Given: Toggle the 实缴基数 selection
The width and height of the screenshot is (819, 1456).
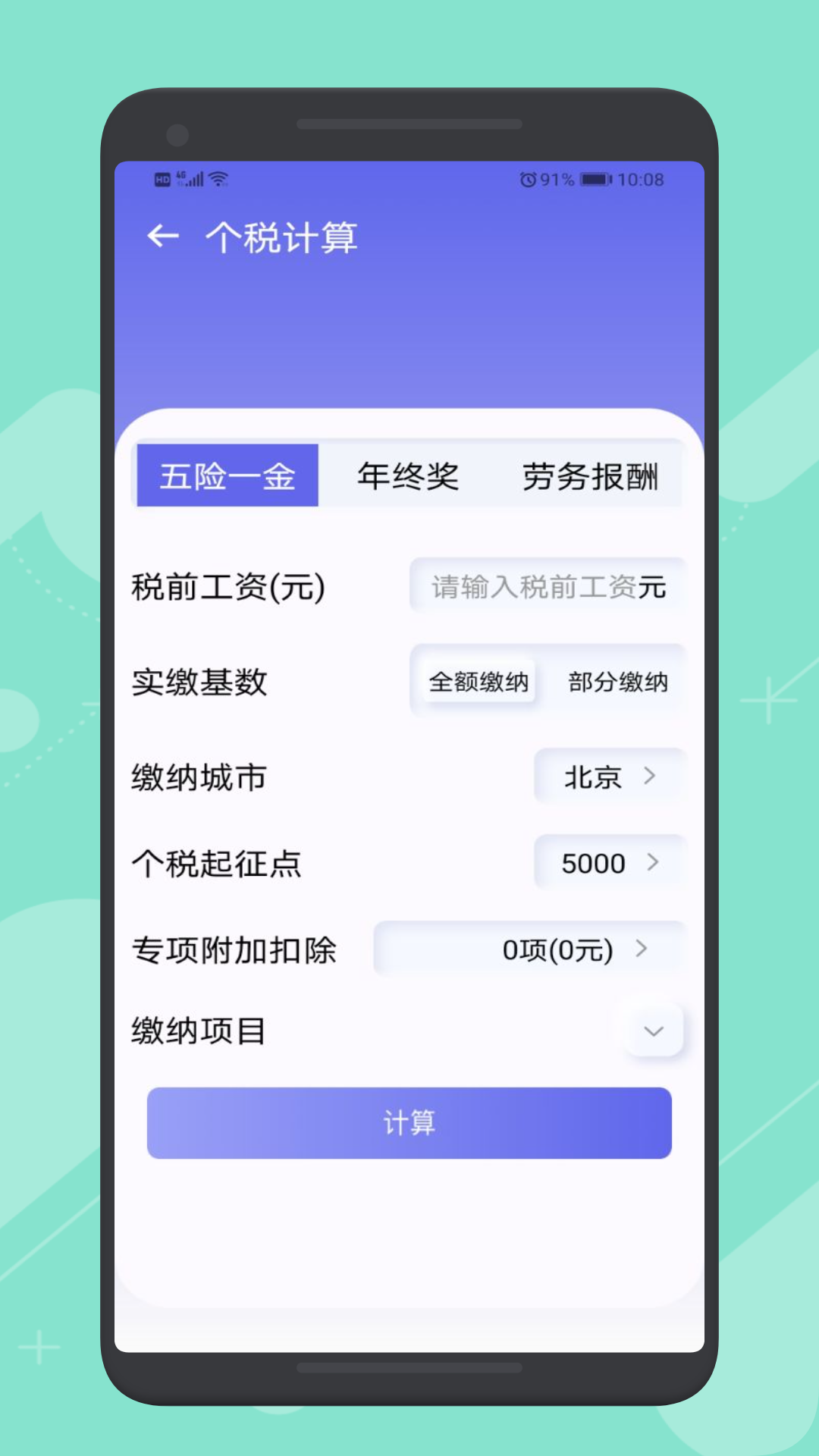Looking at the screenshot, I should pos(546,682).
